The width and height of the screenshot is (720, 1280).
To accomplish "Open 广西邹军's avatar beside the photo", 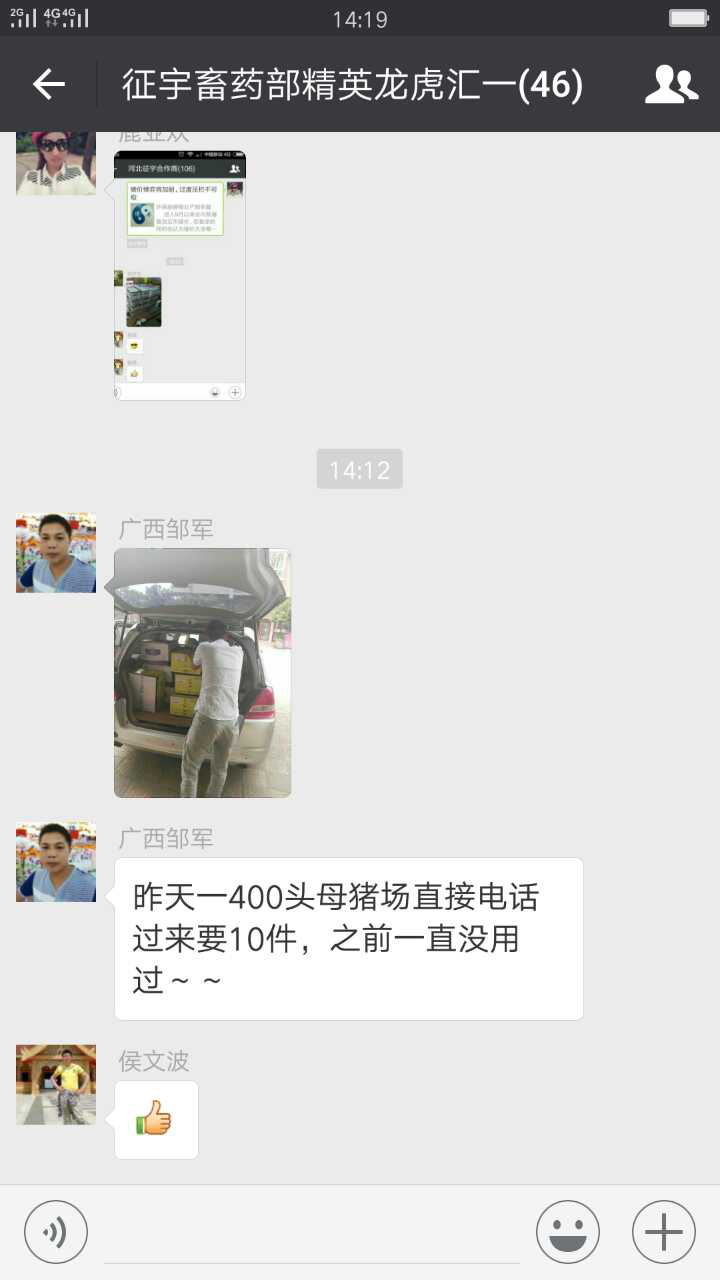I will (x=56, y=553).
